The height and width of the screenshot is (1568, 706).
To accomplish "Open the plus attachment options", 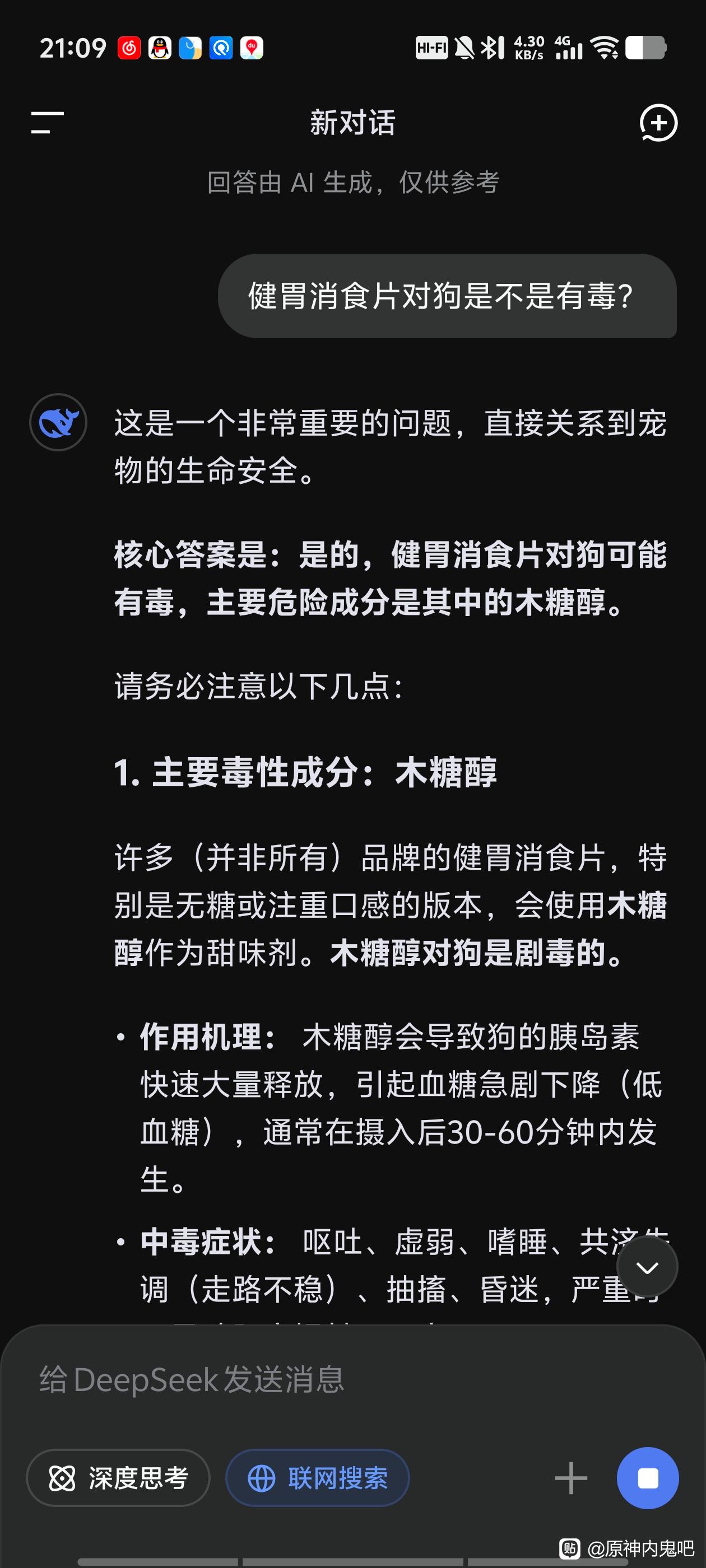I will click(571, 1477).
